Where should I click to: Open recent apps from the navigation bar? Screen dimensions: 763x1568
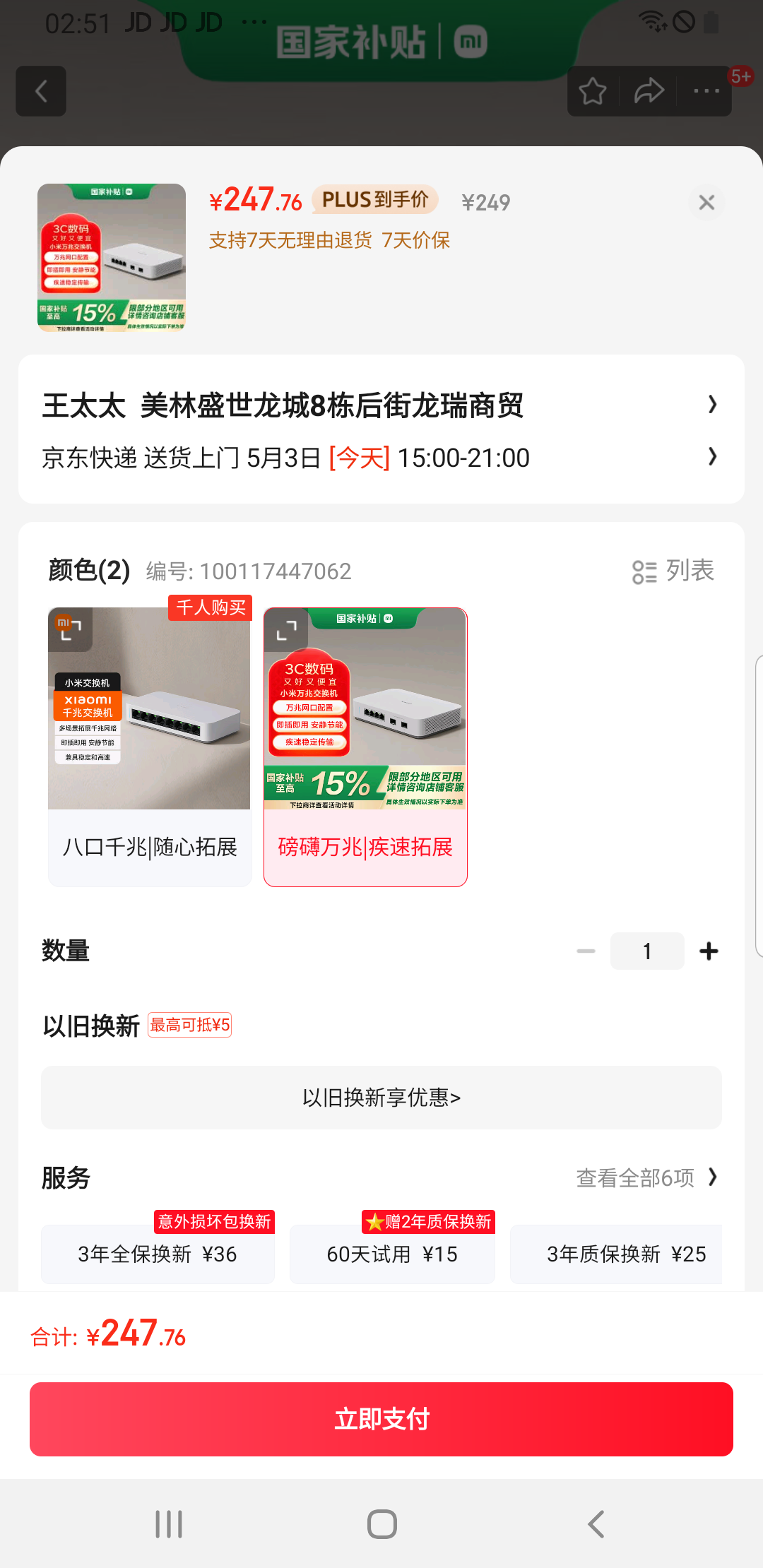[x=169, y=1524]
